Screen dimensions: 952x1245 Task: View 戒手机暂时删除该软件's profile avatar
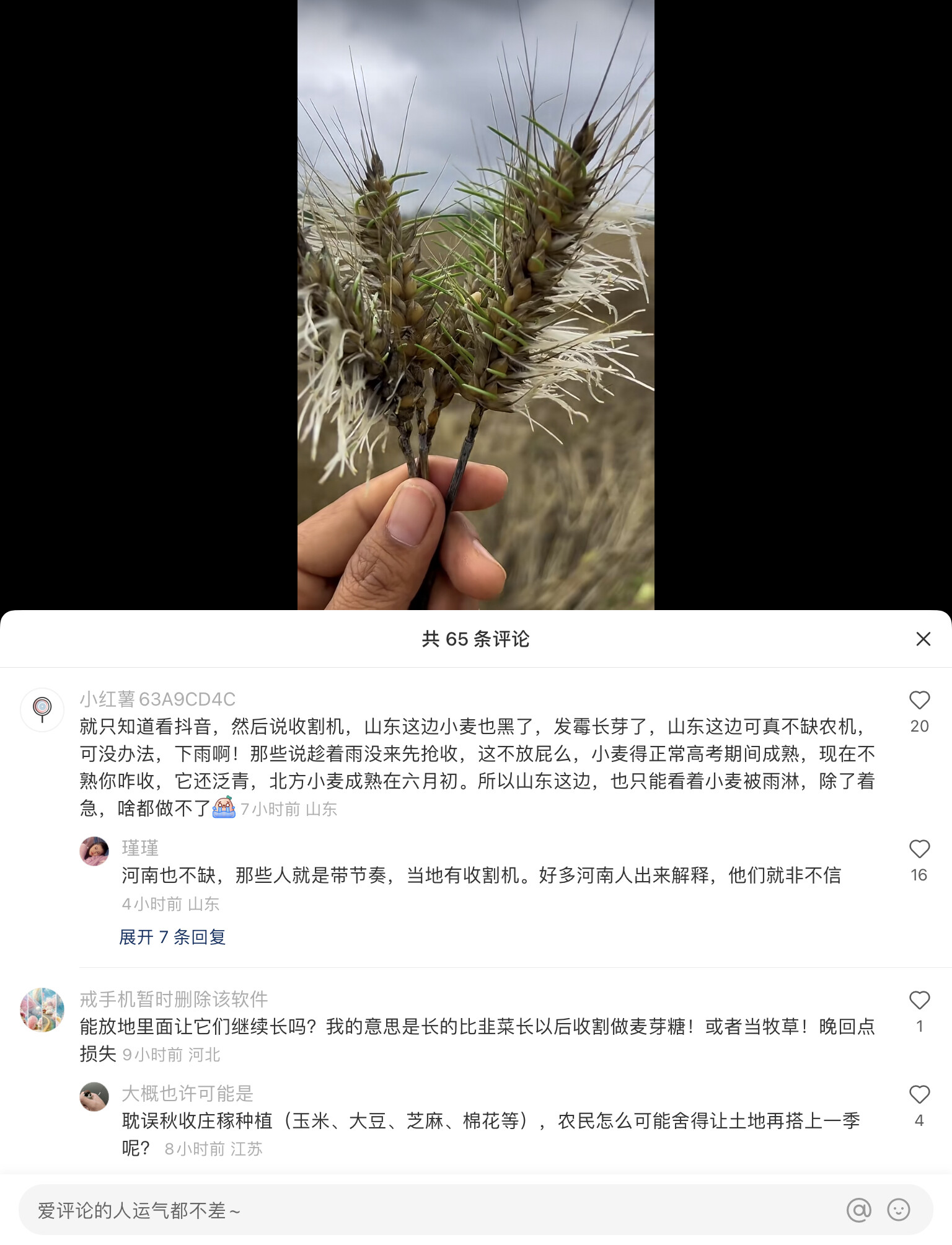(42, 1010)
